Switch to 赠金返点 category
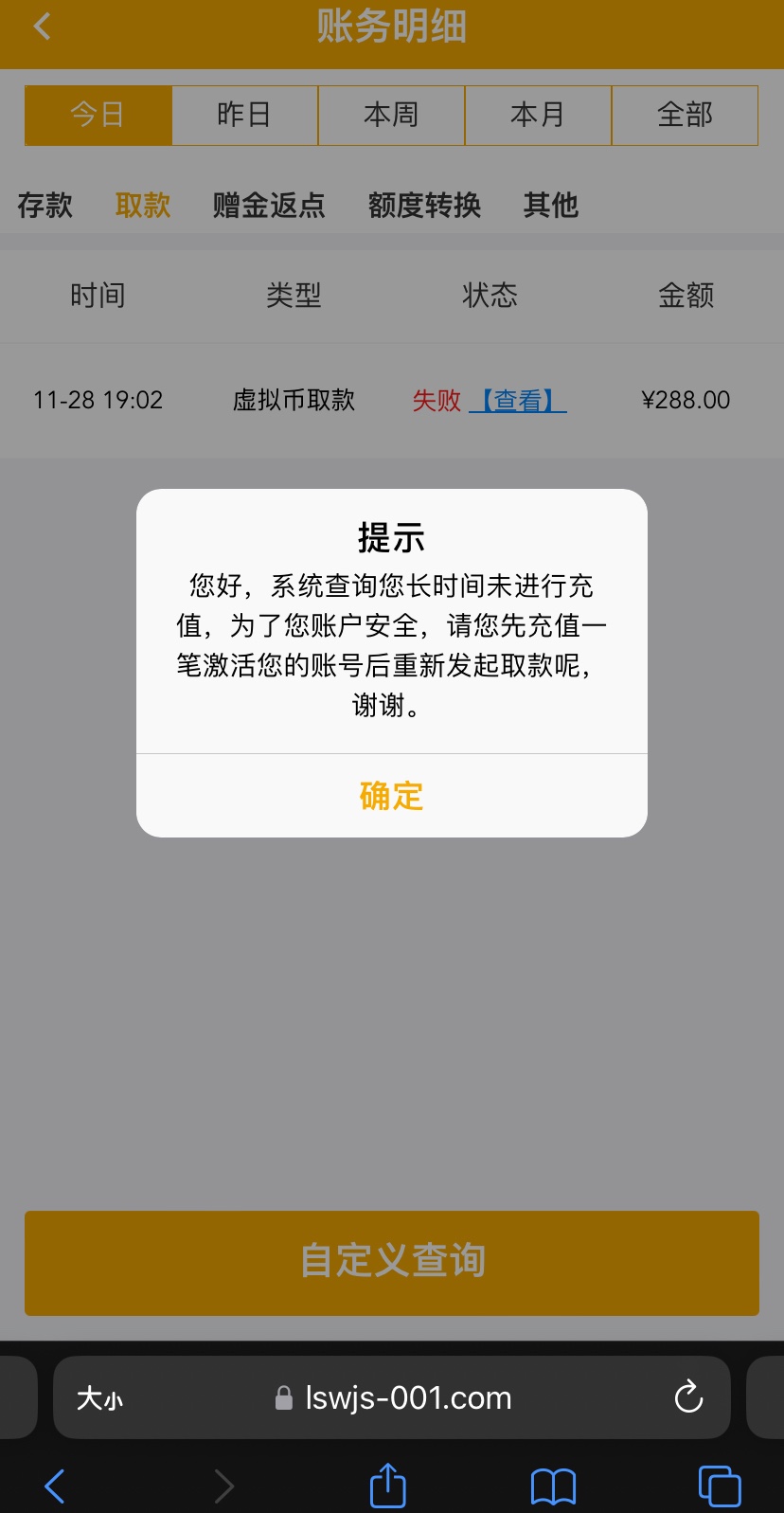This screenshot has width=784, height=1513. click(269, 205)
